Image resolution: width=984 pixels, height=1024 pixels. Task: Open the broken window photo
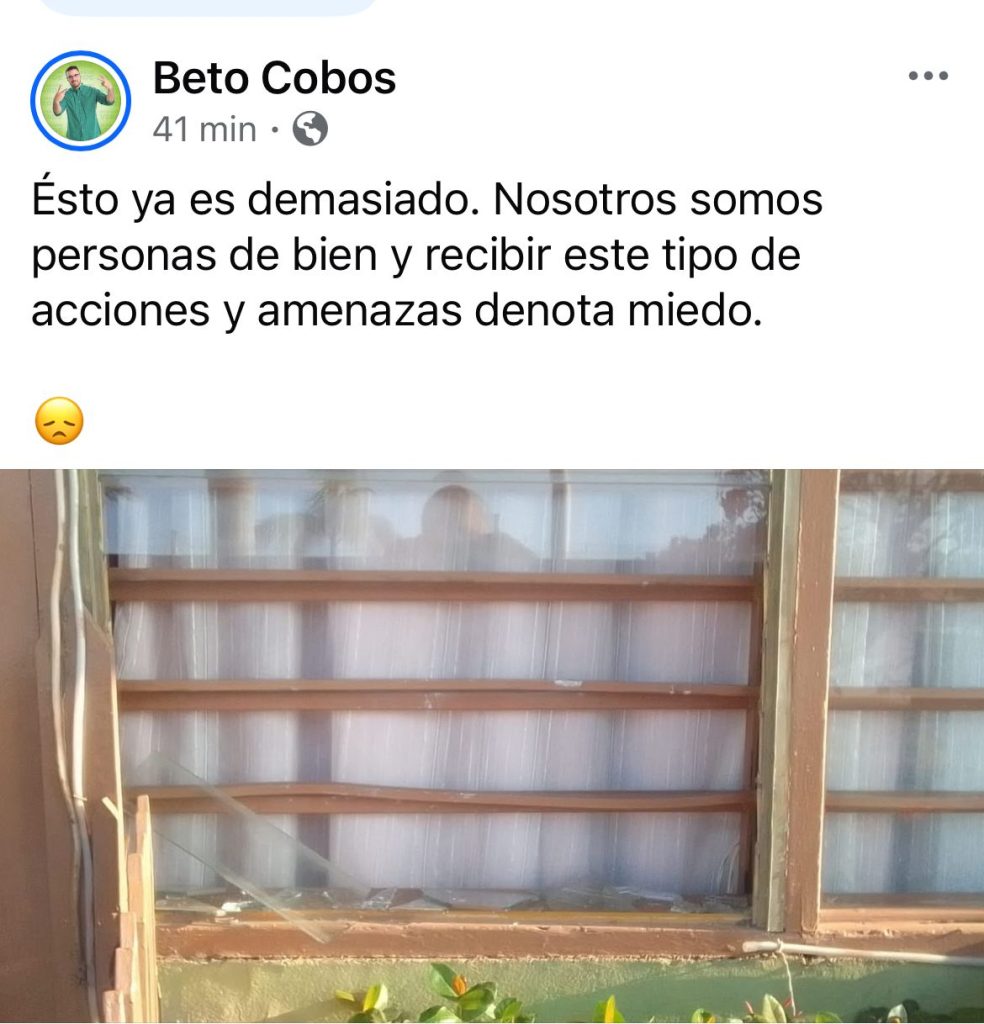tap(492, 745)
